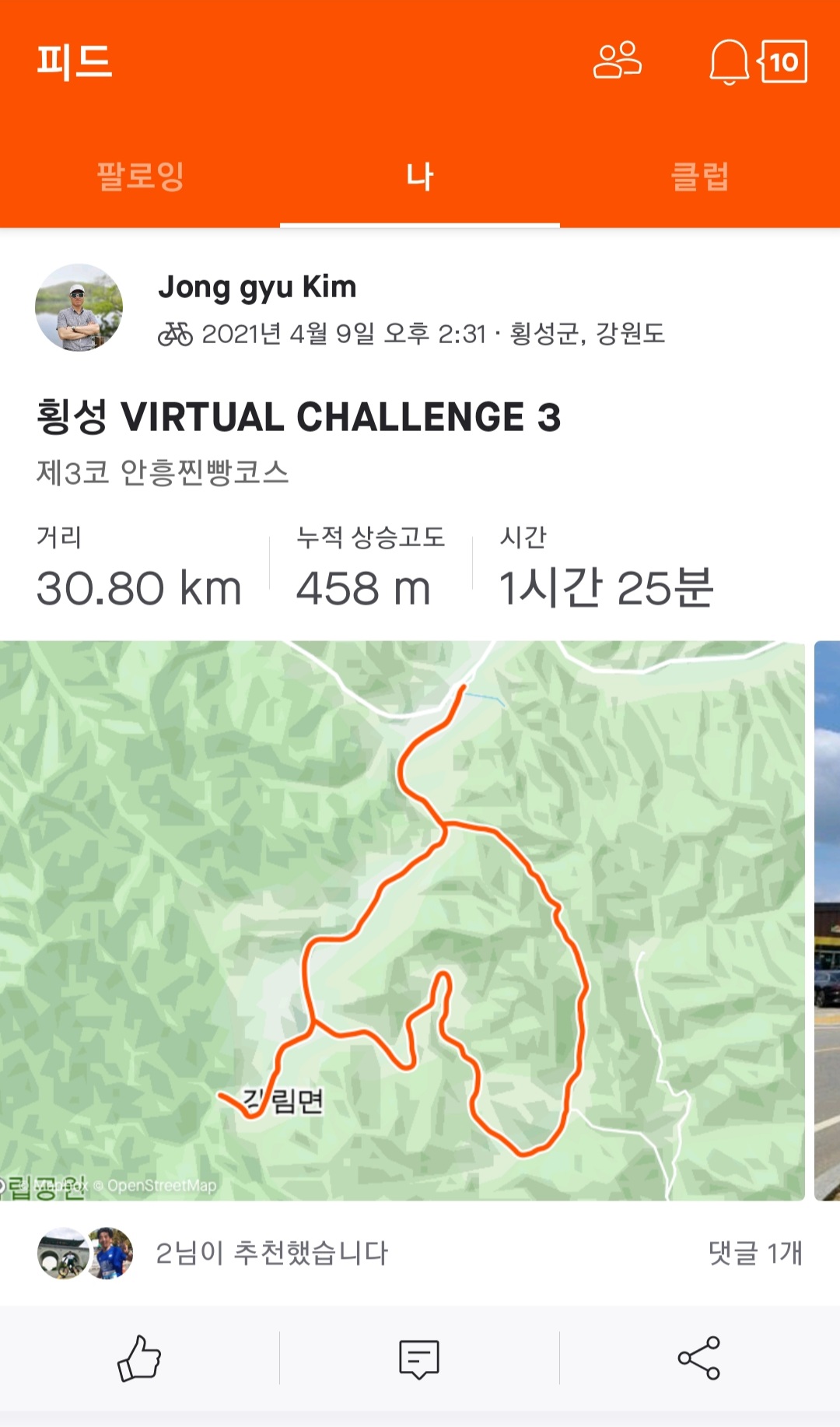View the activity route map

click(402, 920)
